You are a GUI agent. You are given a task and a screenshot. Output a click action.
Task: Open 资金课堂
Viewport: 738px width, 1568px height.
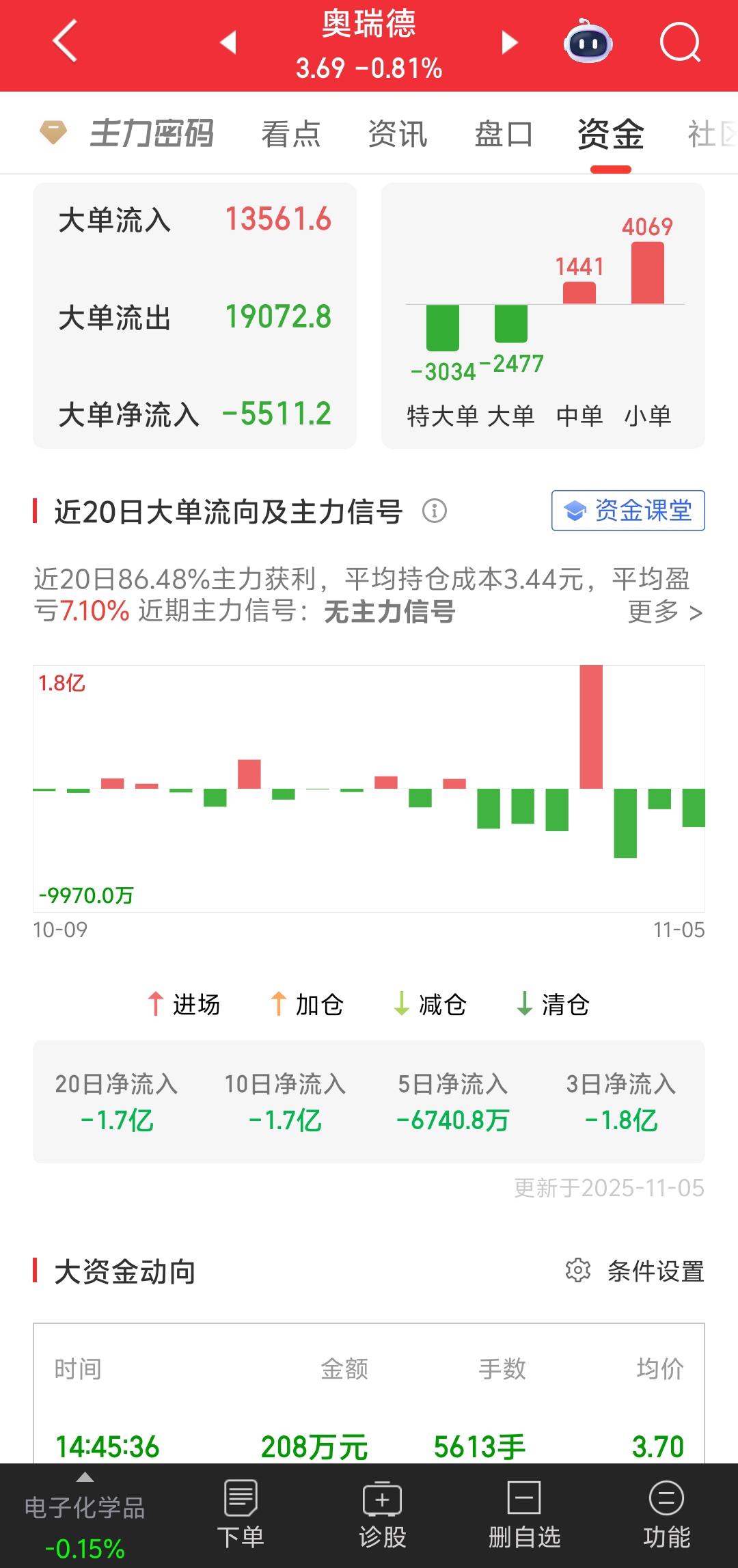[628, 511]
